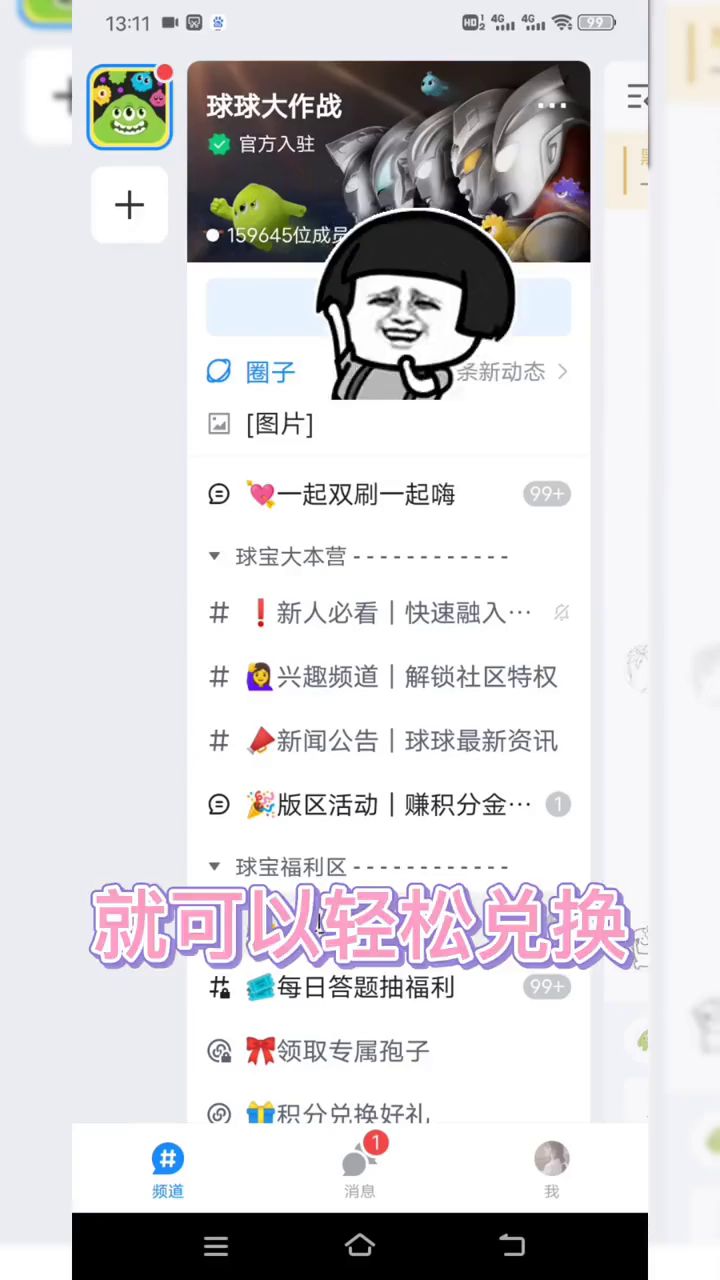Open the 新闻公告 球球最新资讯 channel
This screenshot has height=1280, width=720.
pos(400,741)
